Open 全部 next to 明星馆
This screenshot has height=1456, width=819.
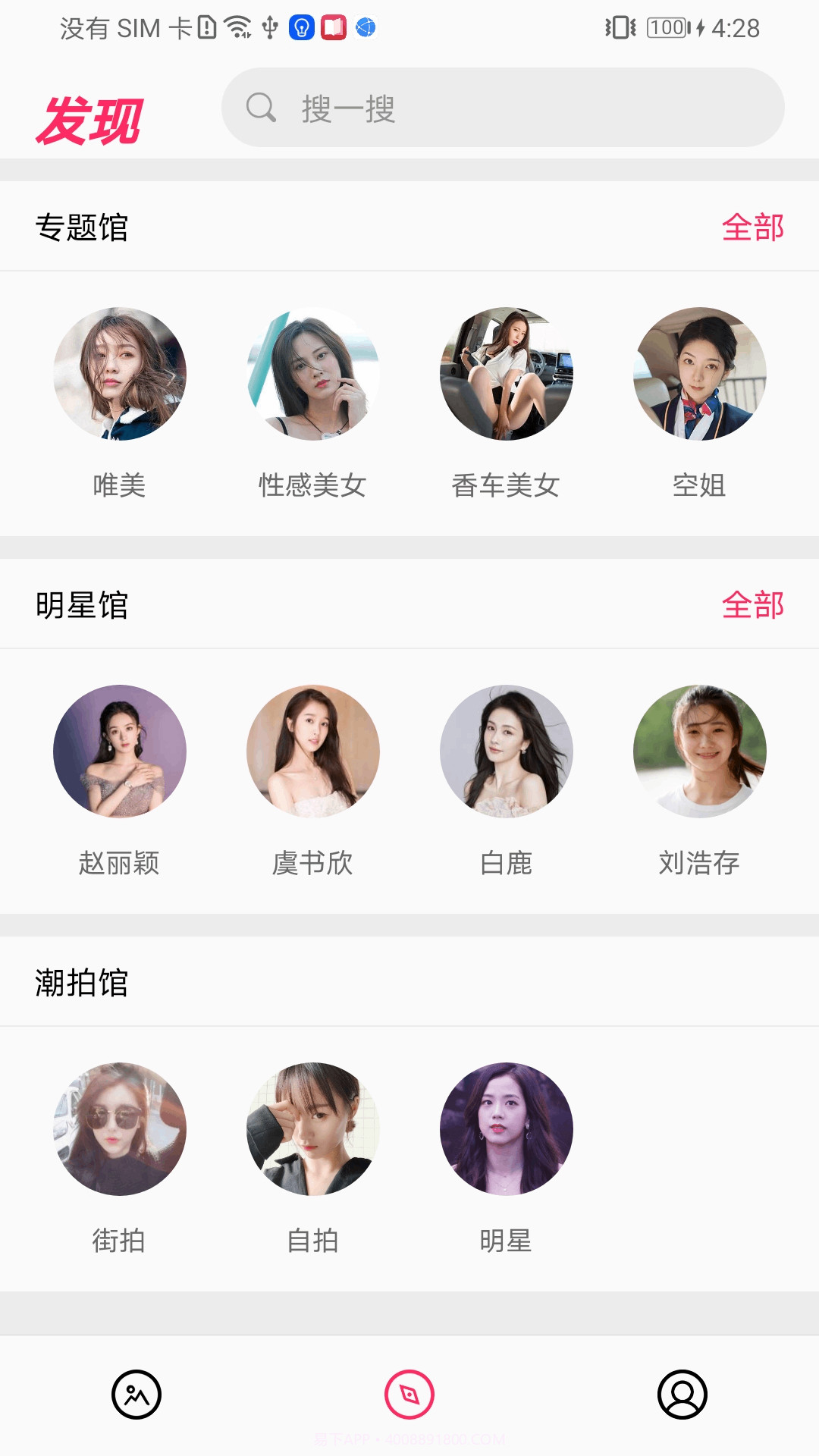coord(755,605)
